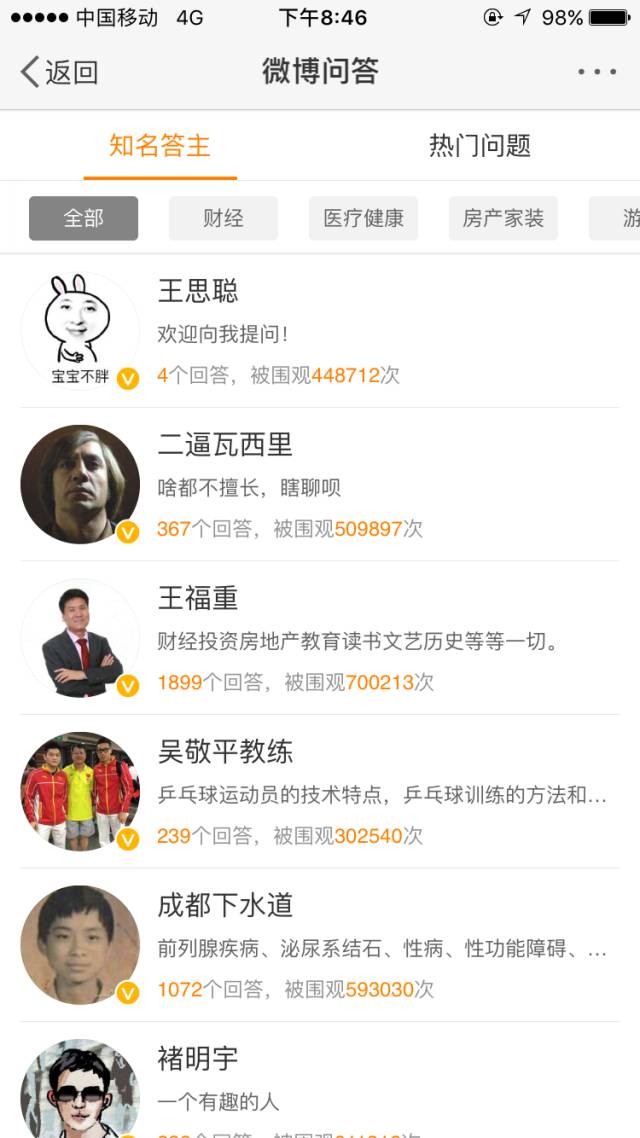Switch to the 热门问题 tab
The width and height of the screenshot is (640, 1138).
coord(479,146)
